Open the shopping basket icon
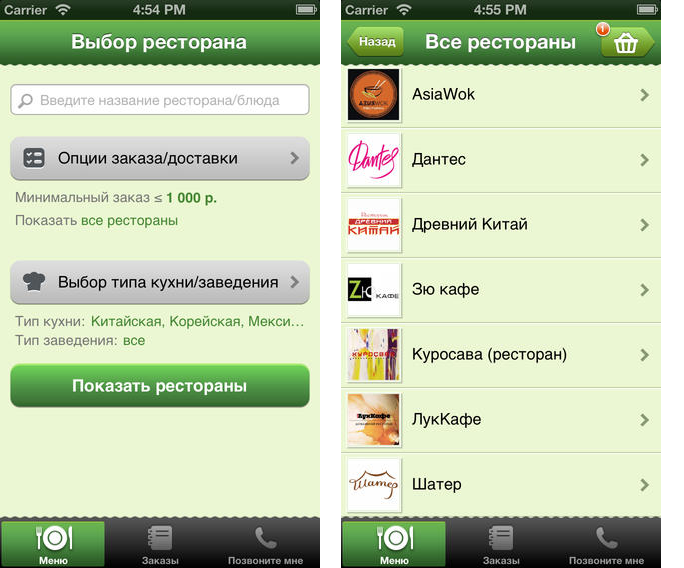This screenshot has width=684, height=568. [627, 44]
